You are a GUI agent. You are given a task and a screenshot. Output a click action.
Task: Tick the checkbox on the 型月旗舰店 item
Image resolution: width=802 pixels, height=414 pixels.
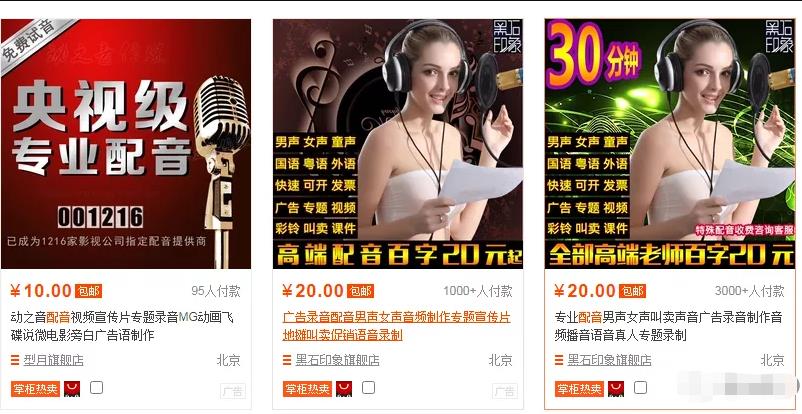[x=97, y=387]
